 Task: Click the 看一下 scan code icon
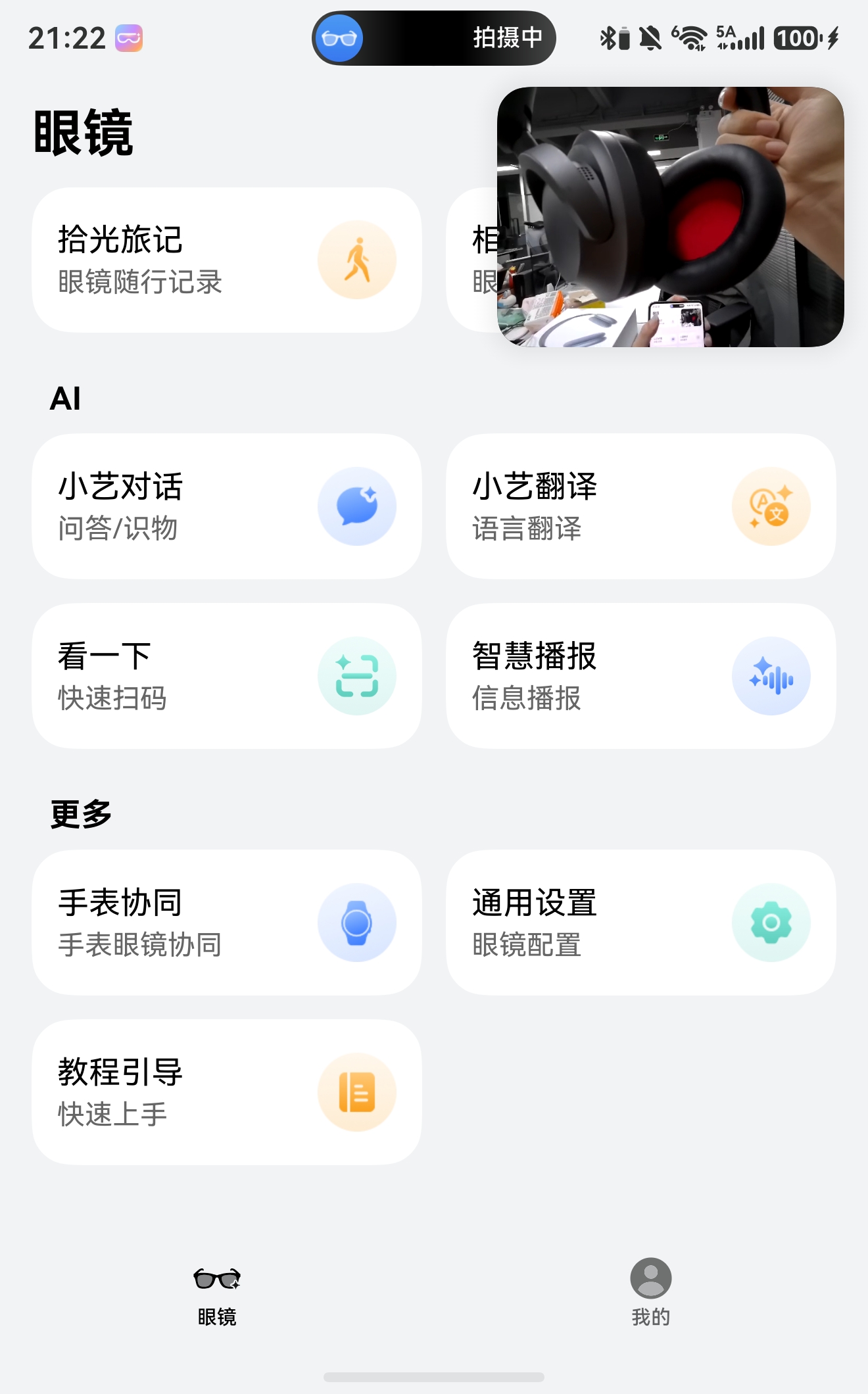[358, 675]
